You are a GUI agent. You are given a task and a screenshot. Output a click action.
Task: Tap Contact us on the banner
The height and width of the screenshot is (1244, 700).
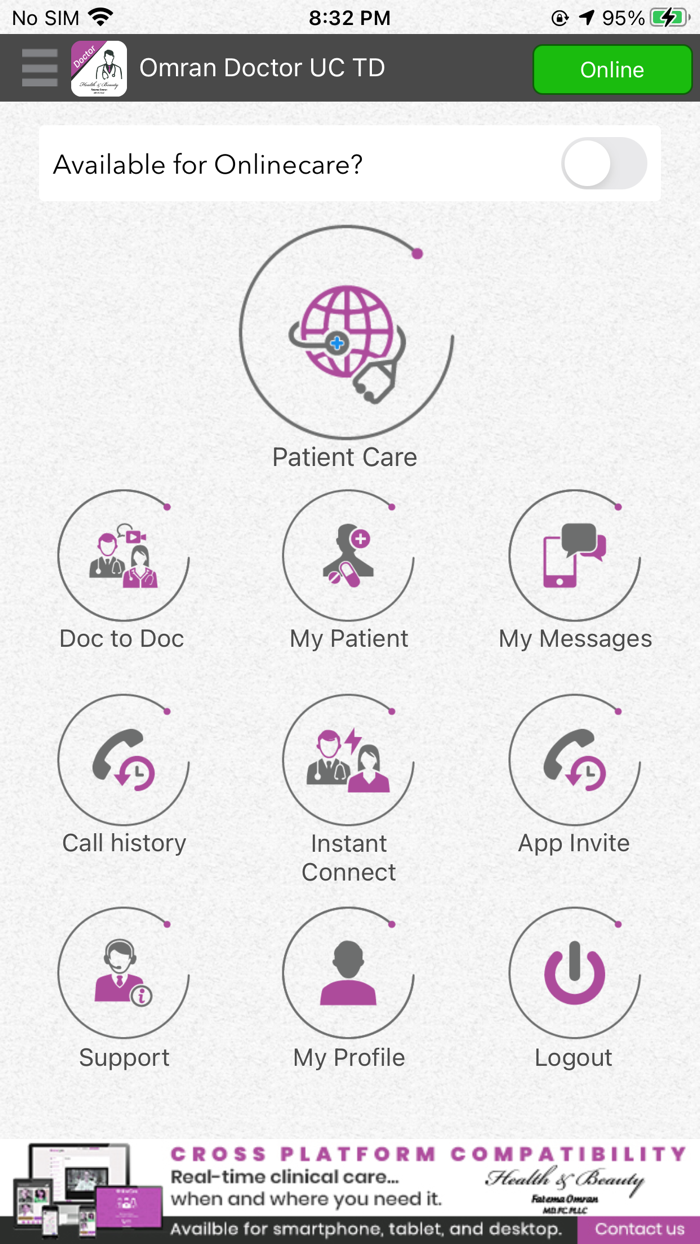[639, 1229]
